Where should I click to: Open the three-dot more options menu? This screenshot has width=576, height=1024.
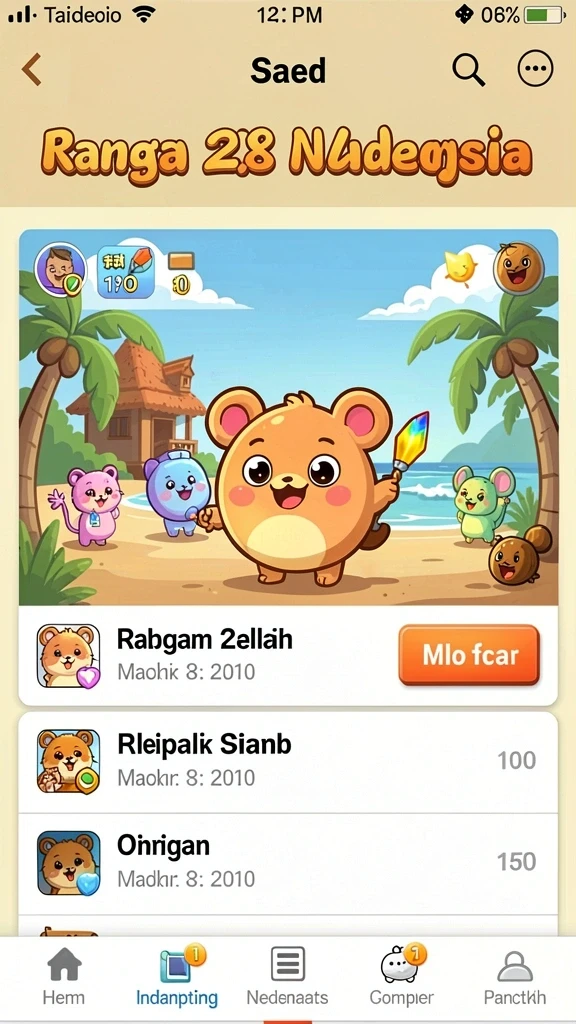[x=535, y=69]
